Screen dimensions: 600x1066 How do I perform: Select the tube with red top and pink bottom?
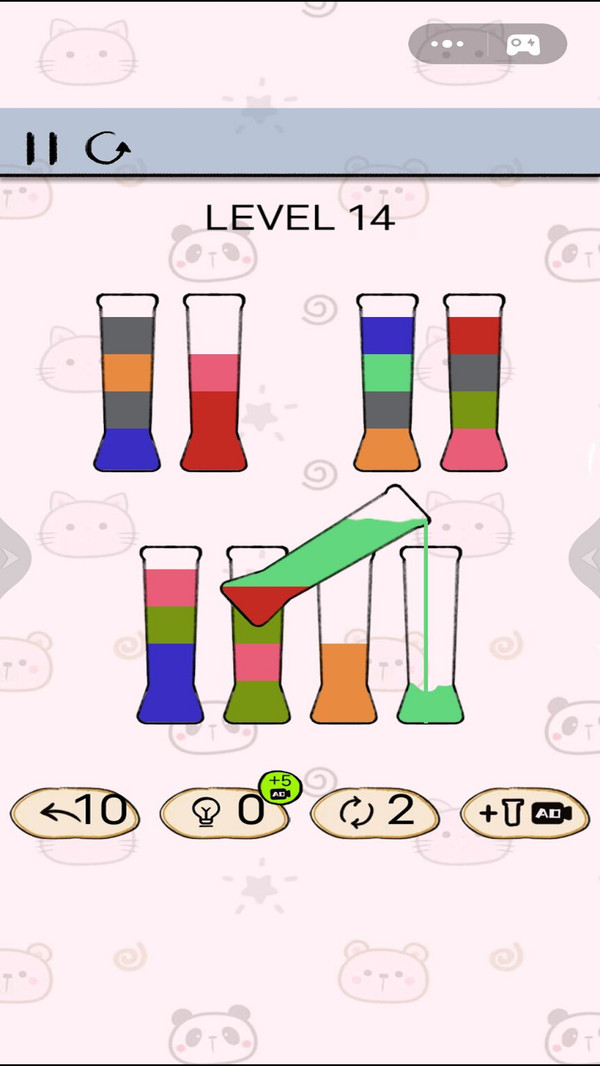coord(473,385)
